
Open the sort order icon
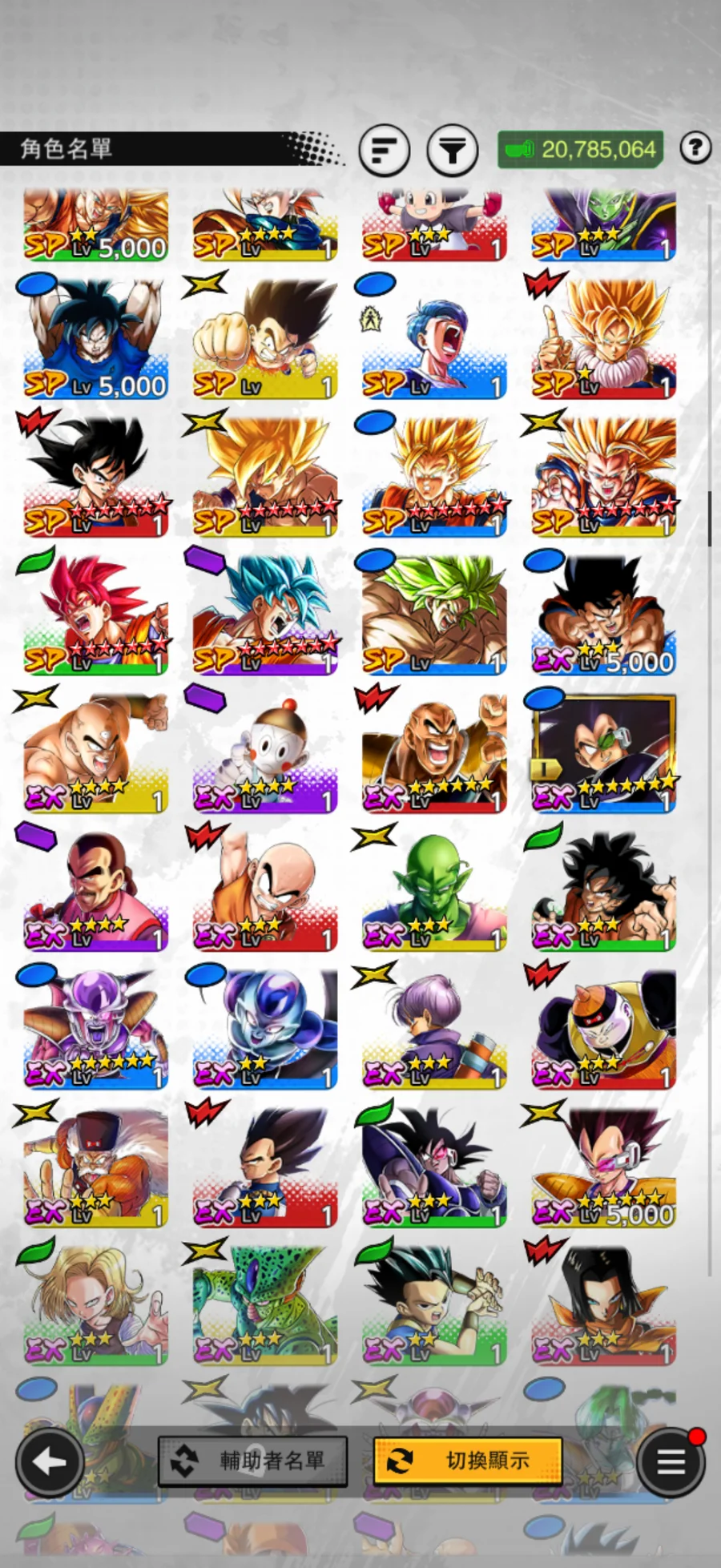[x=384, y=150]
